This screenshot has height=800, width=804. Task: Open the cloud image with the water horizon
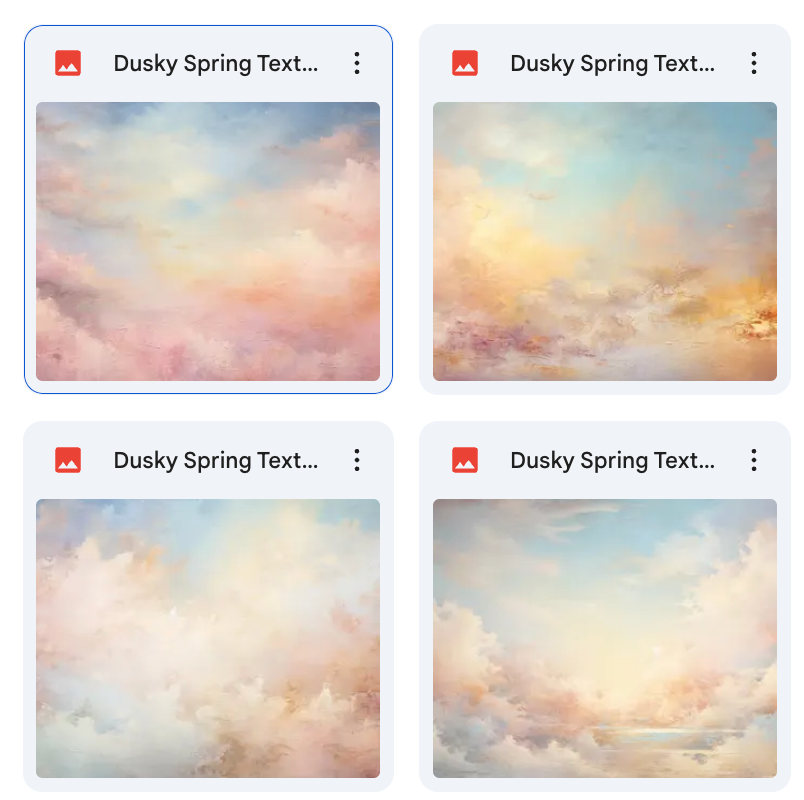(x=604, y=638)
